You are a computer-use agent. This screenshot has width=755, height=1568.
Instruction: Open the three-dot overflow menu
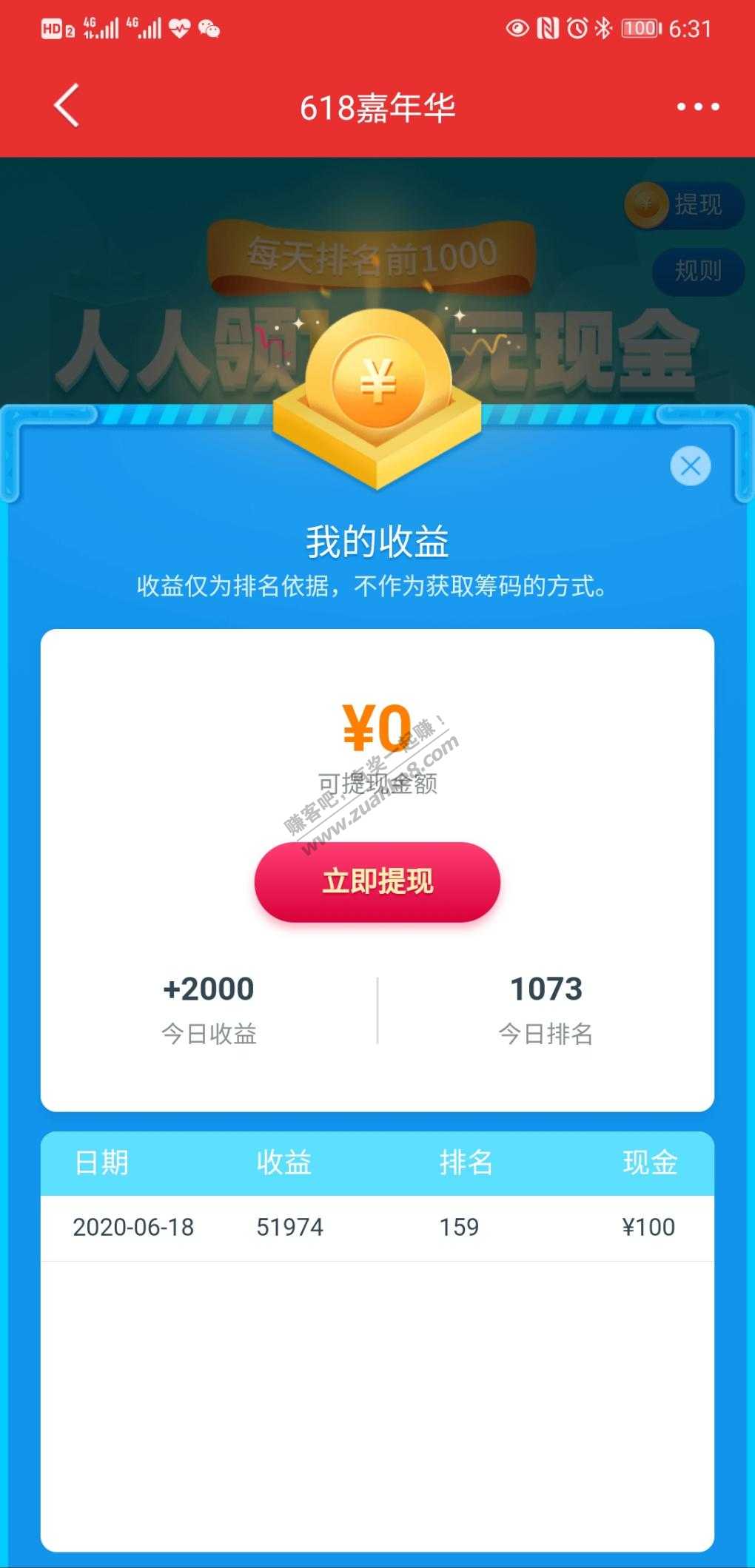697,107
